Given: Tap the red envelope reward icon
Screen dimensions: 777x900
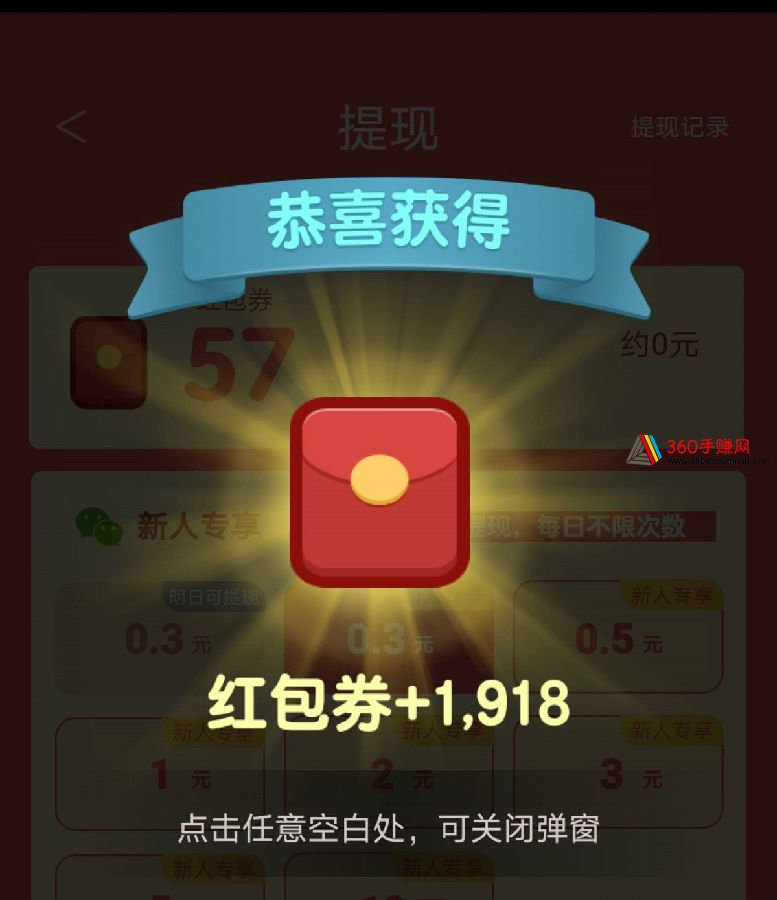Looking at the screenshot, I should [x=379, y=491].
